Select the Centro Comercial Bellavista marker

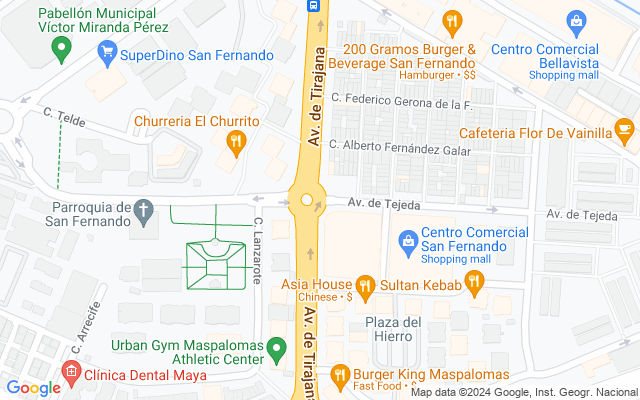pos(577,23)
